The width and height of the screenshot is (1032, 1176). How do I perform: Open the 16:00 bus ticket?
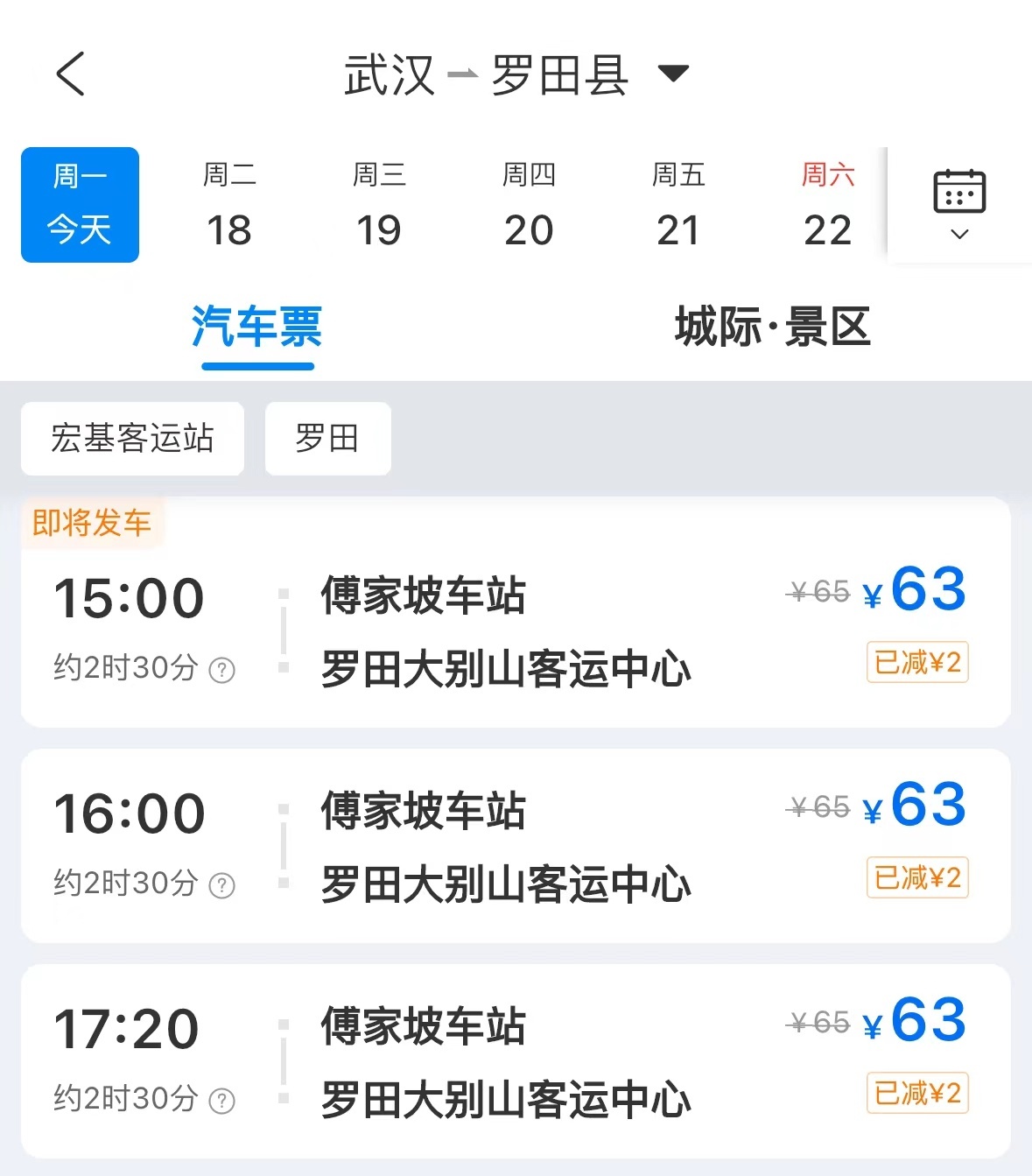(x=516, y=846)
